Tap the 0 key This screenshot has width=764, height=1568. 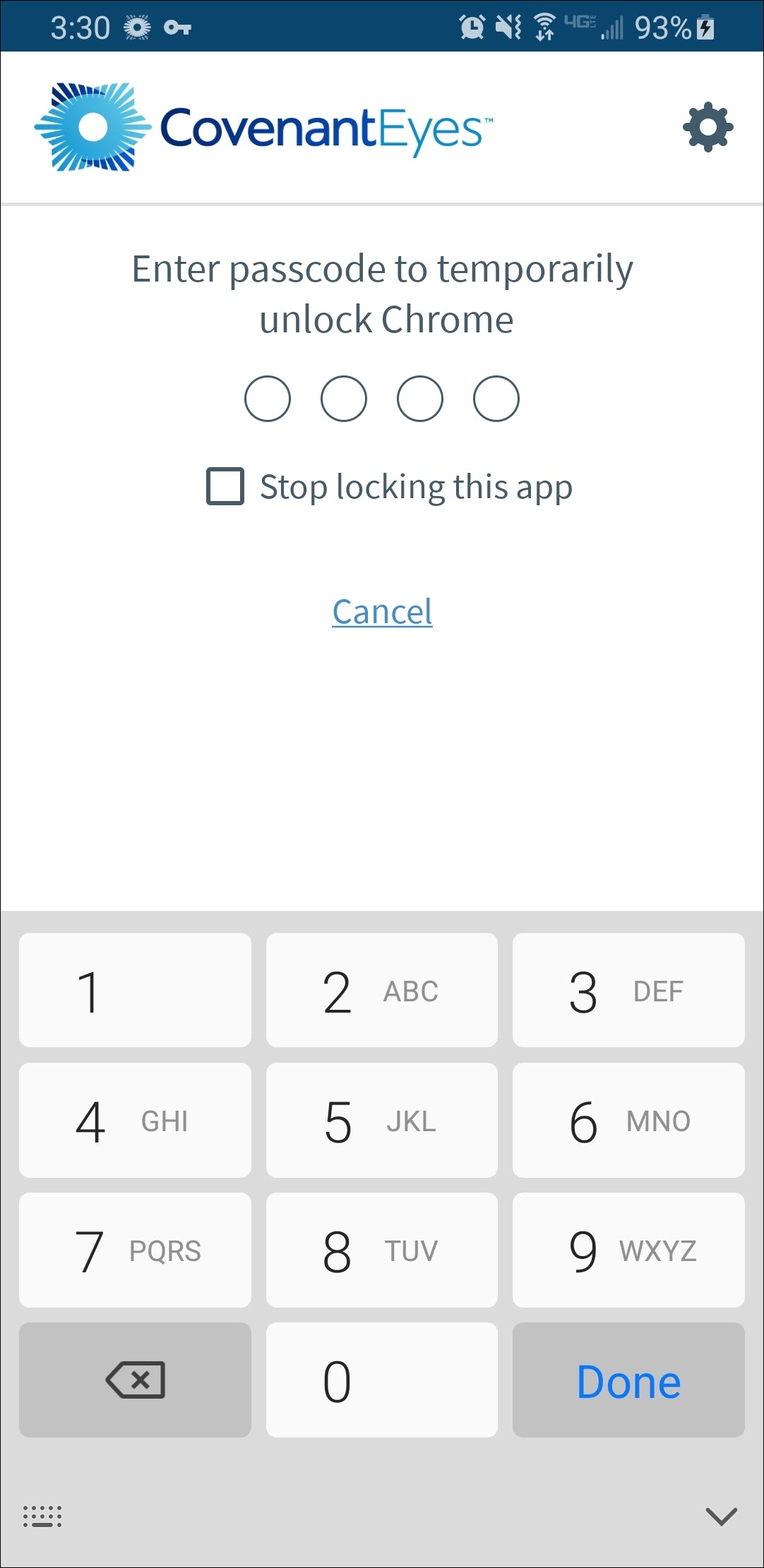382,1380
